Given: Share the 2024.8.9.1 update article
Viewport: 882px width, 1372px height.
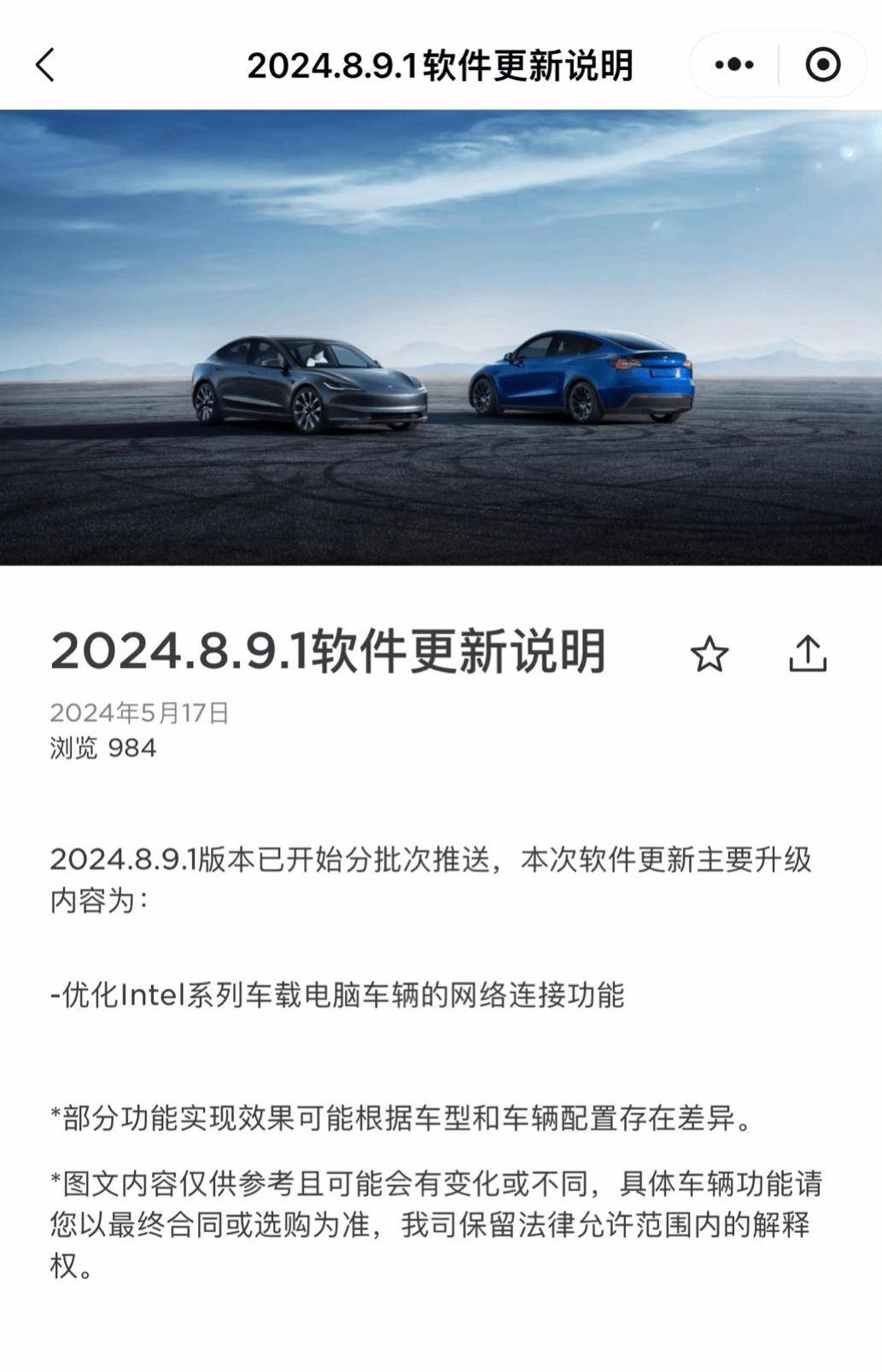Looking at the screenshot, I should click(807, 654).
